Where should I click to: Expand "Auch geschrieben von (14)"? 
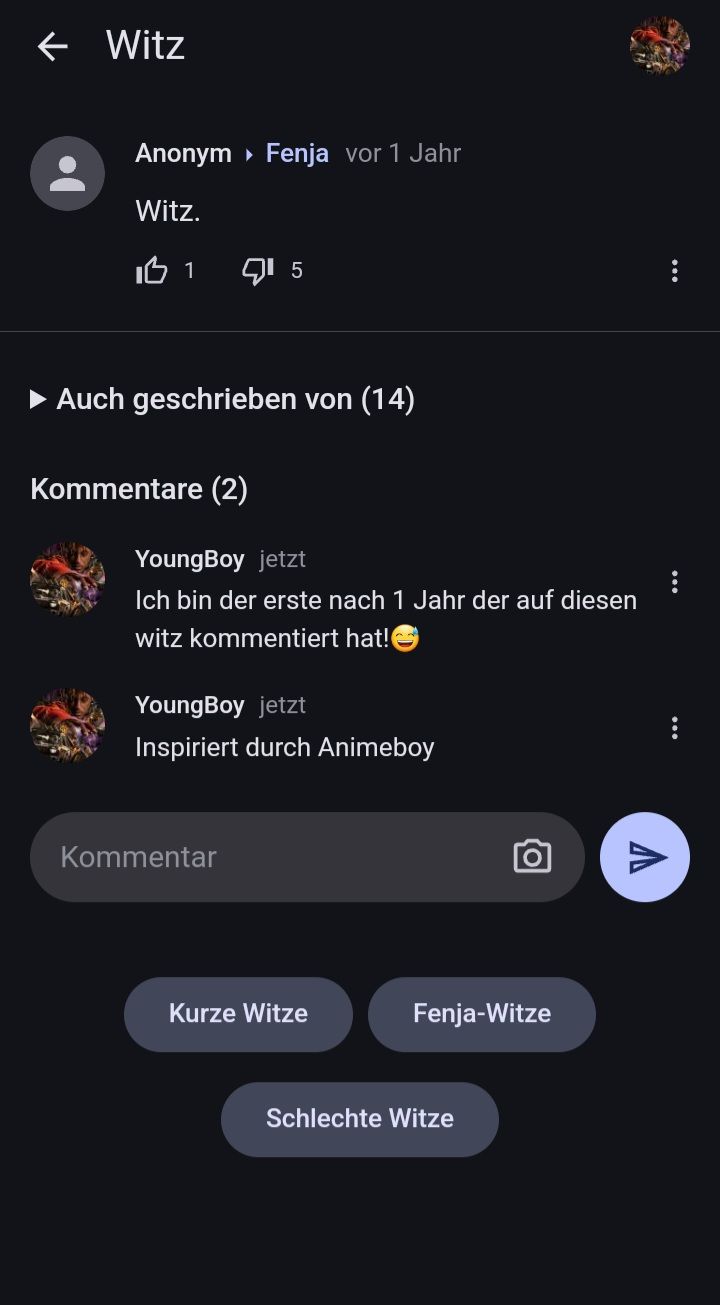(223, 399)
